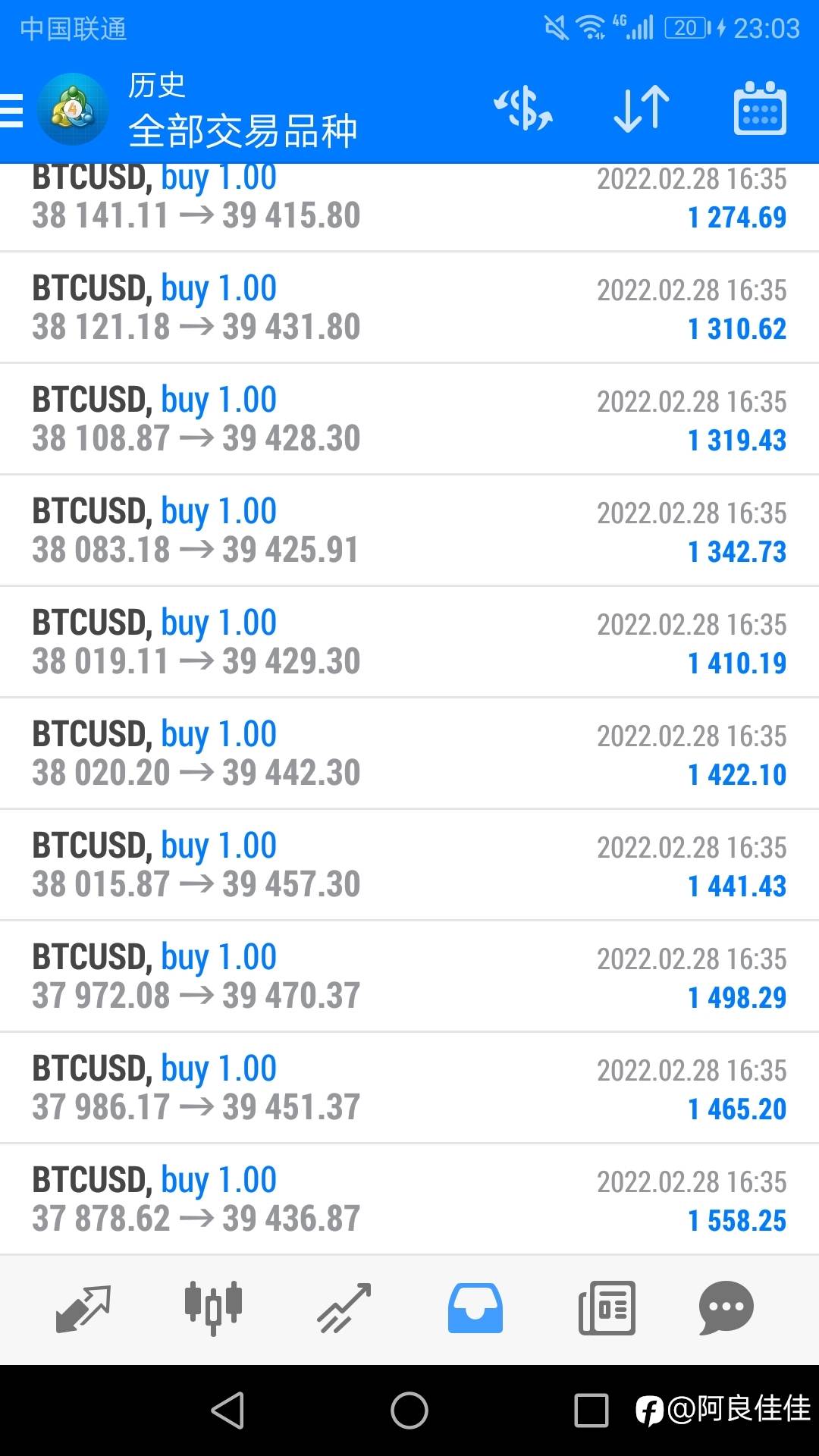Image resolution: width=819 pixels, height=1456 pixels.
Task: Open the chat messages tab
Action: click(x=726, y=1308)
